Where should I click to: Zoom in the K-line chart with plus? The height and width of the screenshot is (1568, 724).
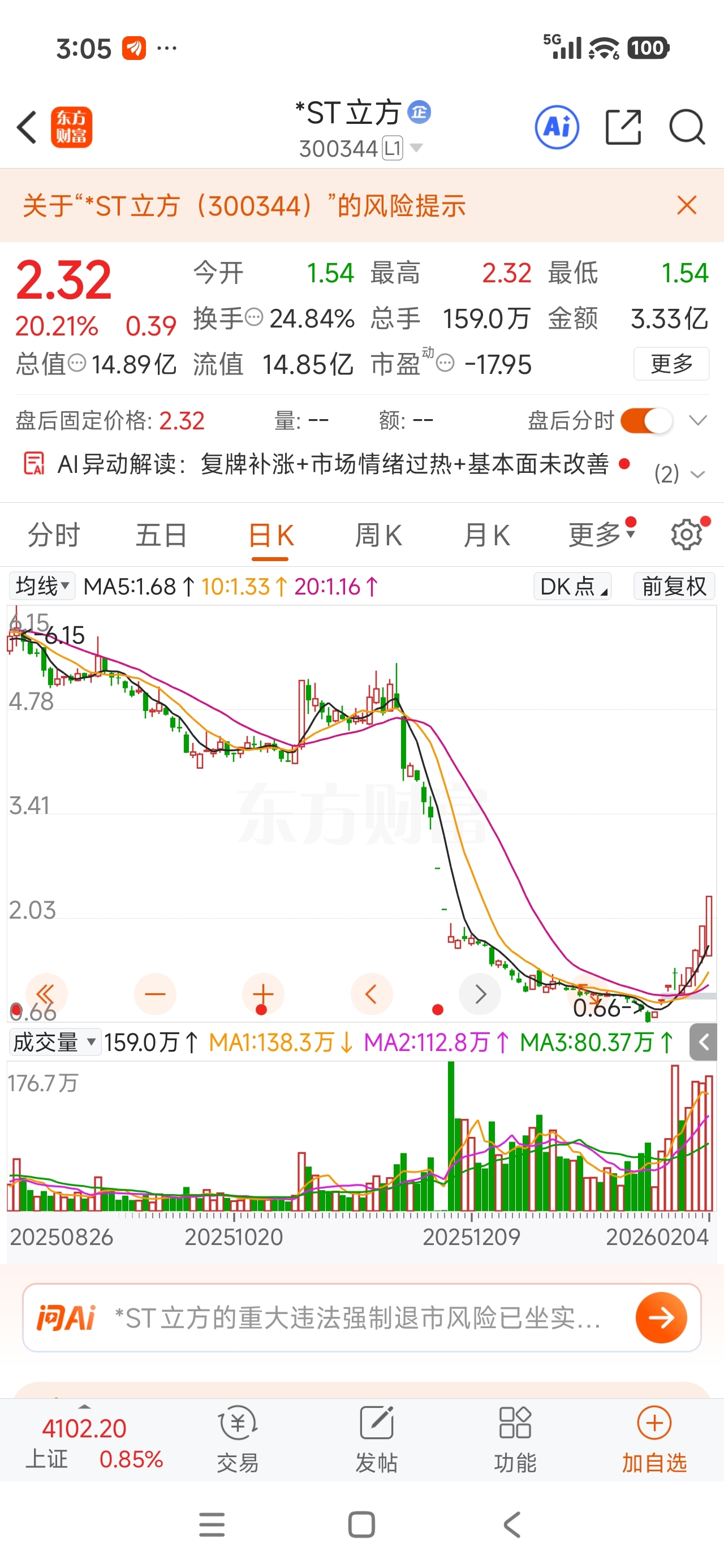click(263, 994)
